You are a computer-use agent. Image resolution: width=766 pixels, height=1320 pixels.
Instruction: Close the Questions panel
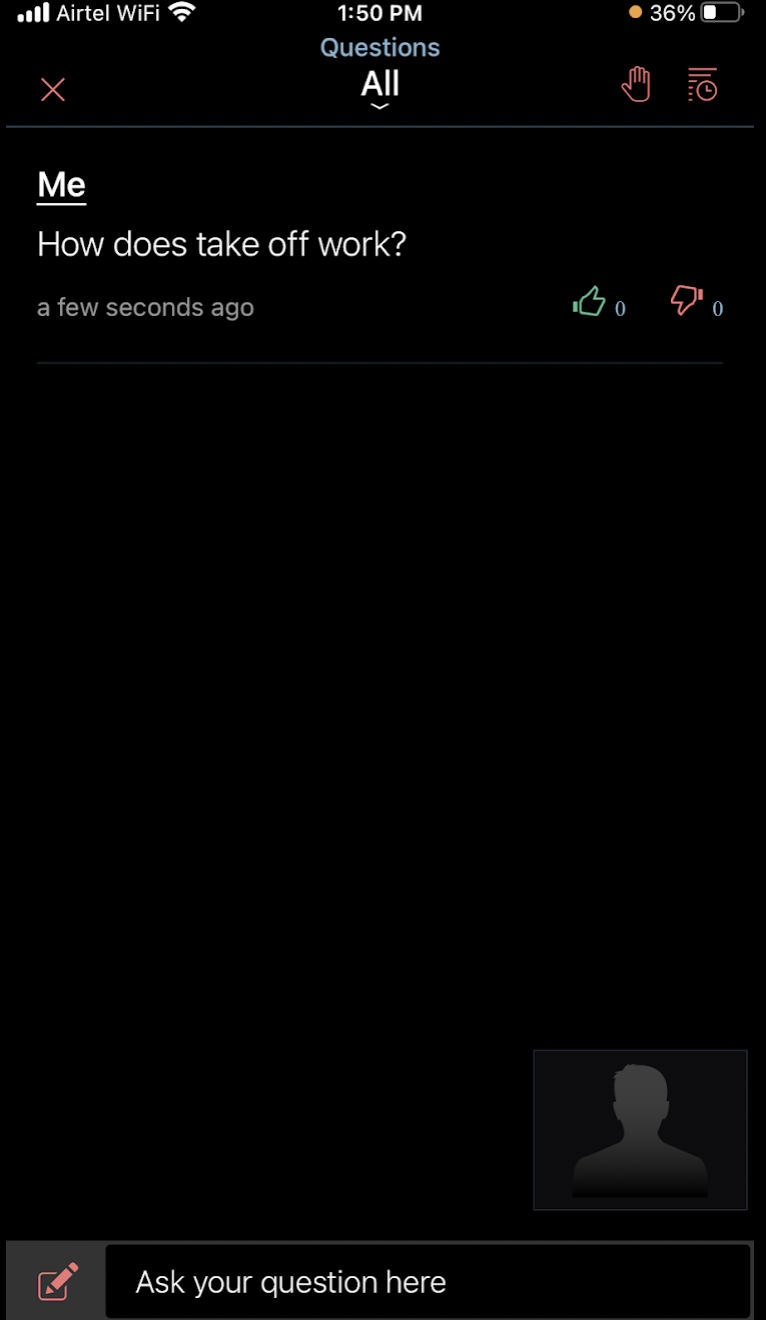53,89
